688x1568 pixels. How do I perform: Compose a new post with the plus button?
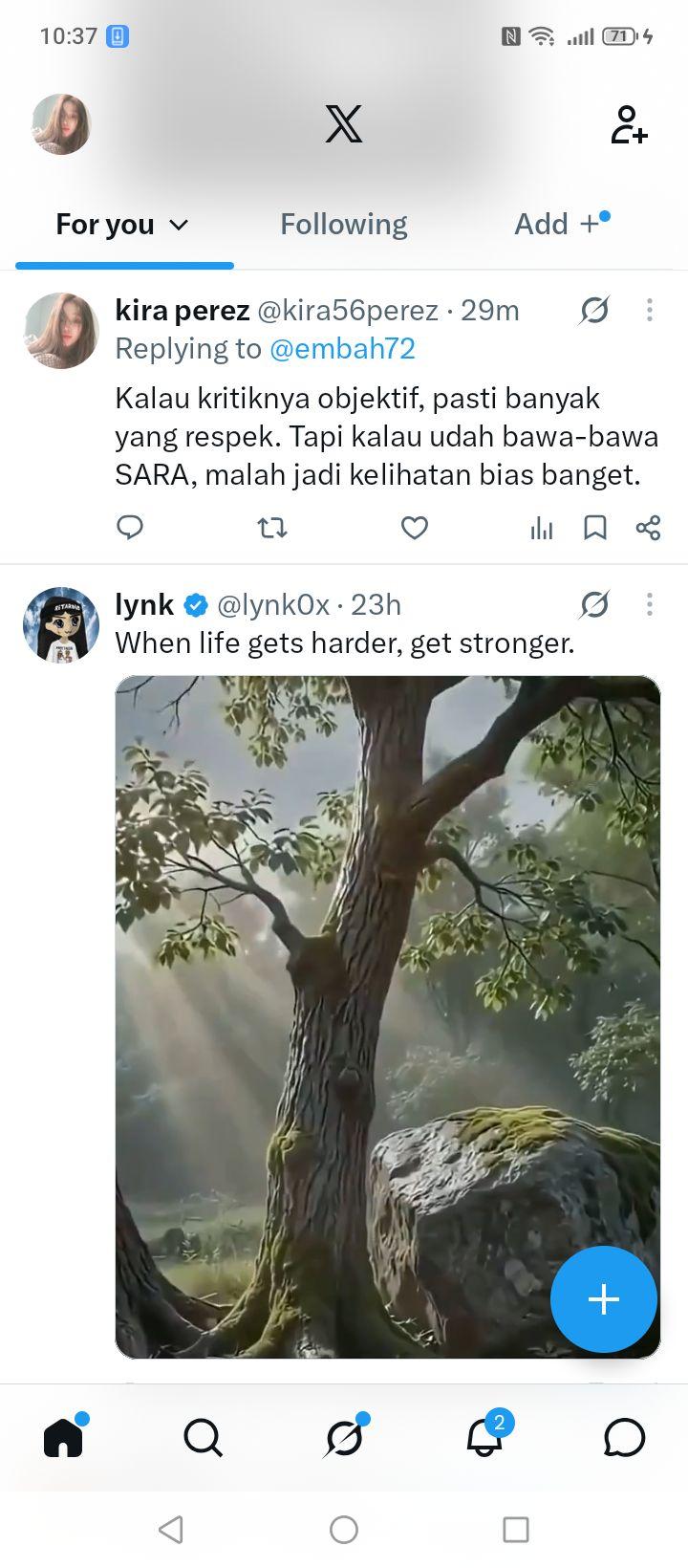(x=604, y=1298)
